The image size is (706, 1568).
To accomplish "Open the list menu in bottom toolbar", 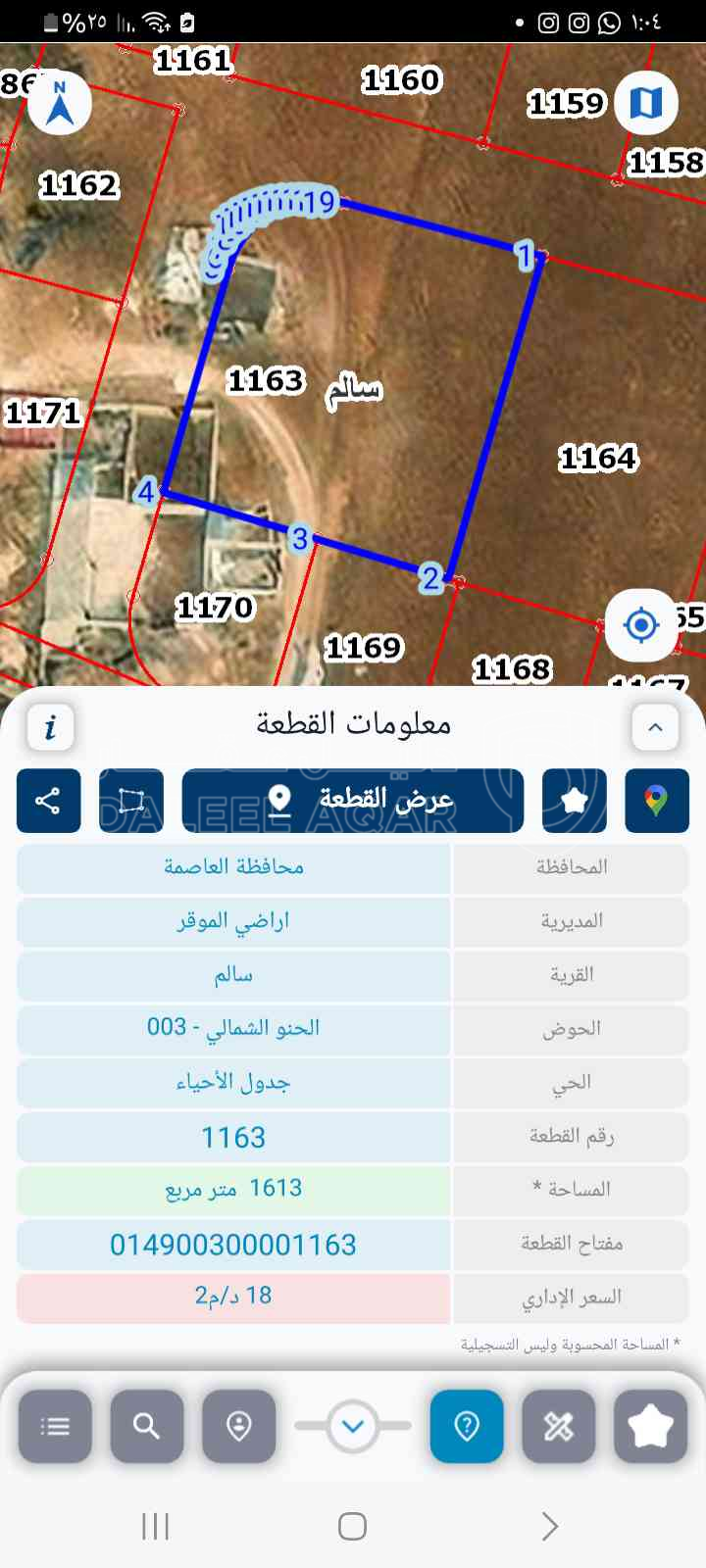I will (x=55, y=1426).
